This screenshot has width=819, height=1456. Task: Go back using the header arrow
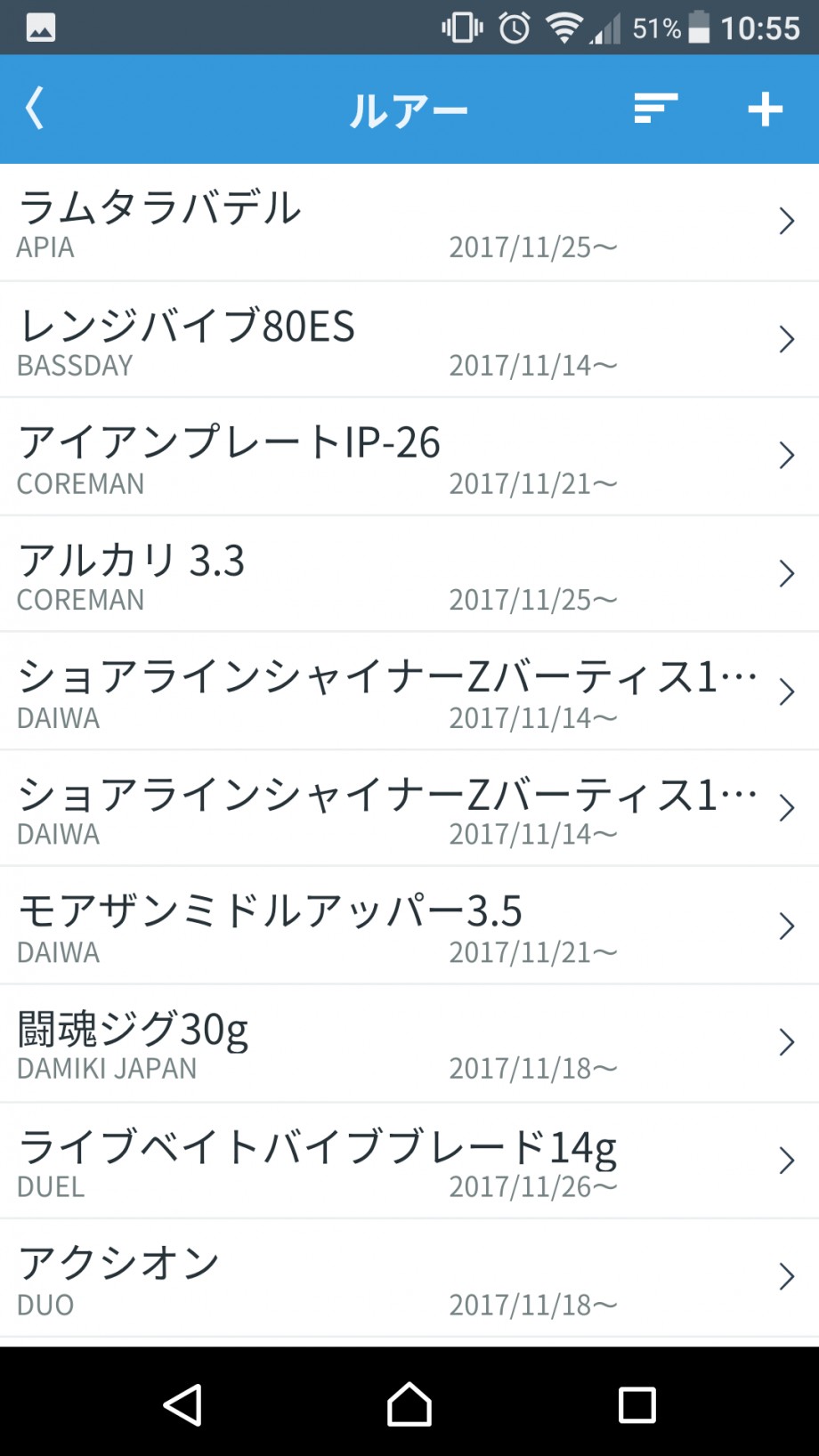[35, 109]
